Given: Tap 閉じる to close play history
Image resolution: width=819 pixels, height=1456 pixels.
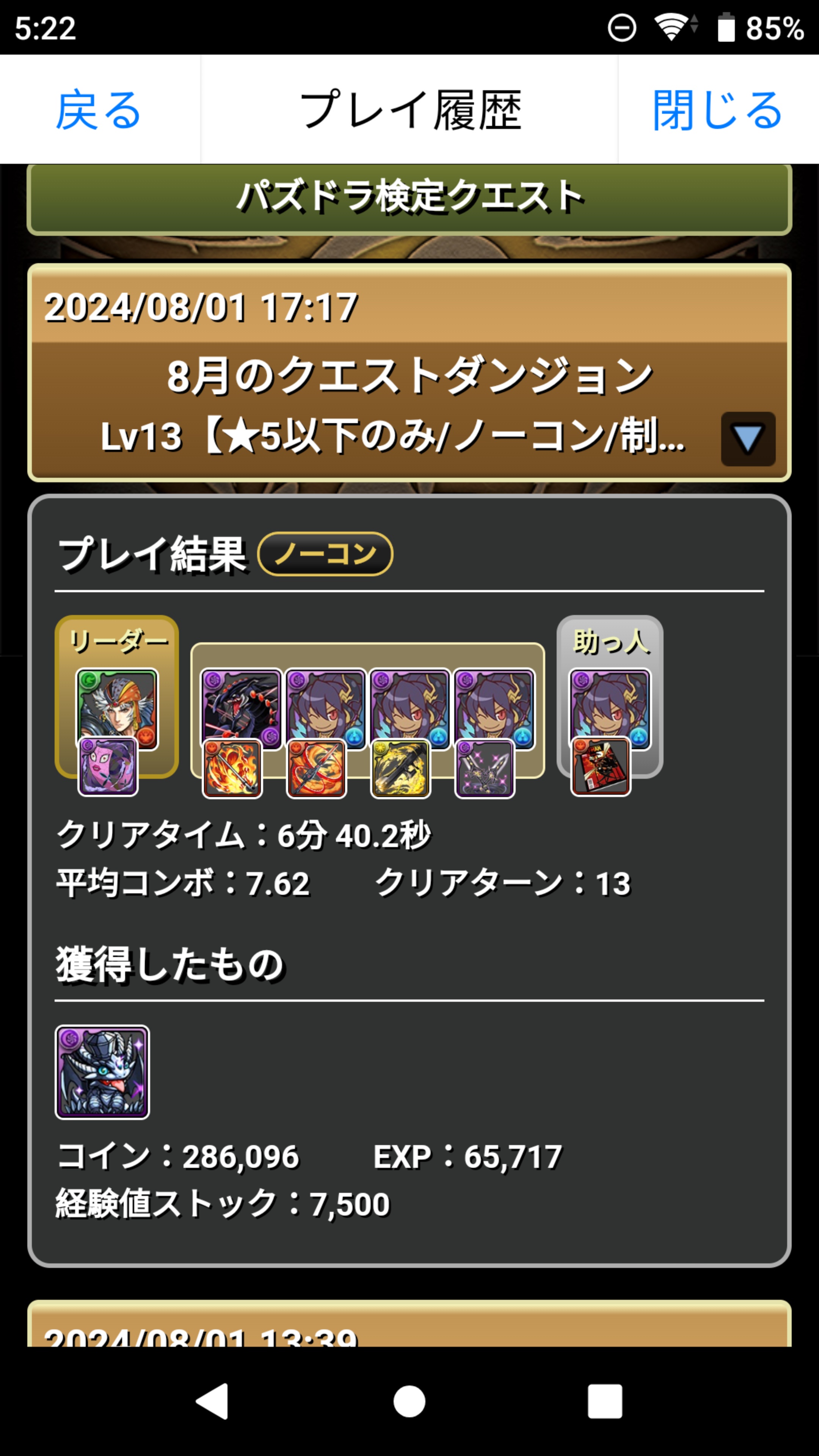Looking at the screenshot, I should pos(717,110).
